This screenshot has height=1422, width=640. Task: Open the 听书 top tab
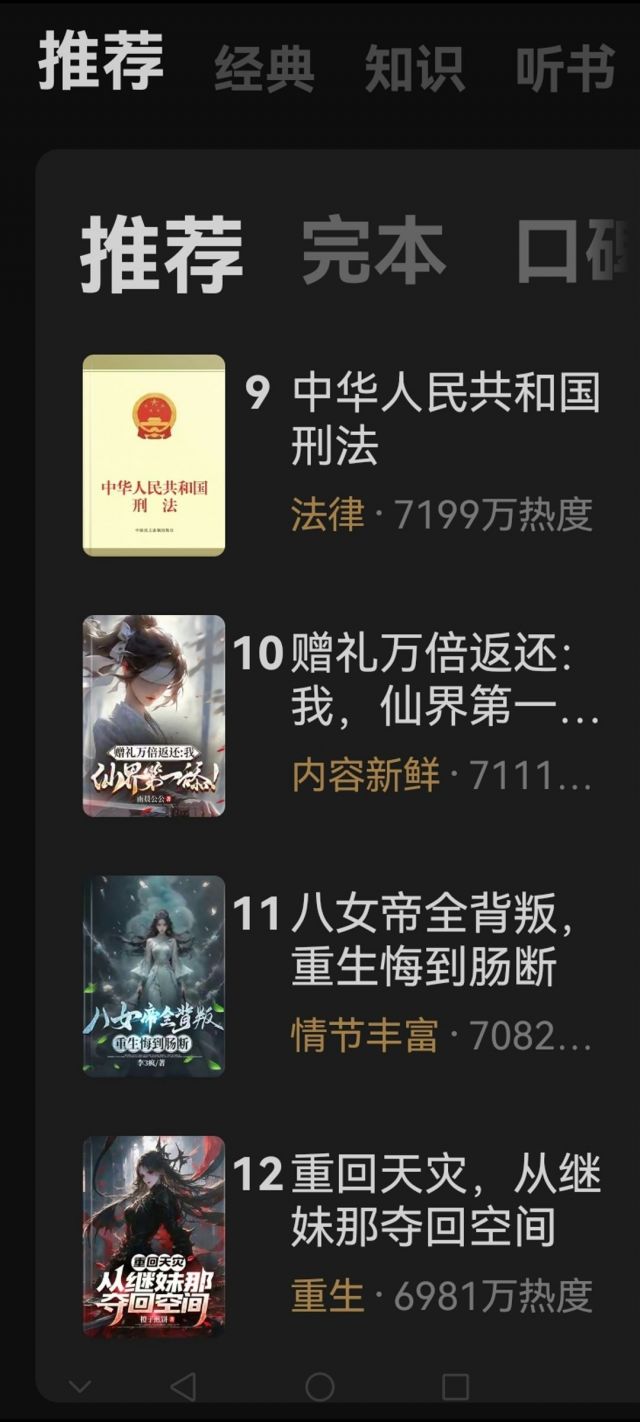click(x=565, y=68)
